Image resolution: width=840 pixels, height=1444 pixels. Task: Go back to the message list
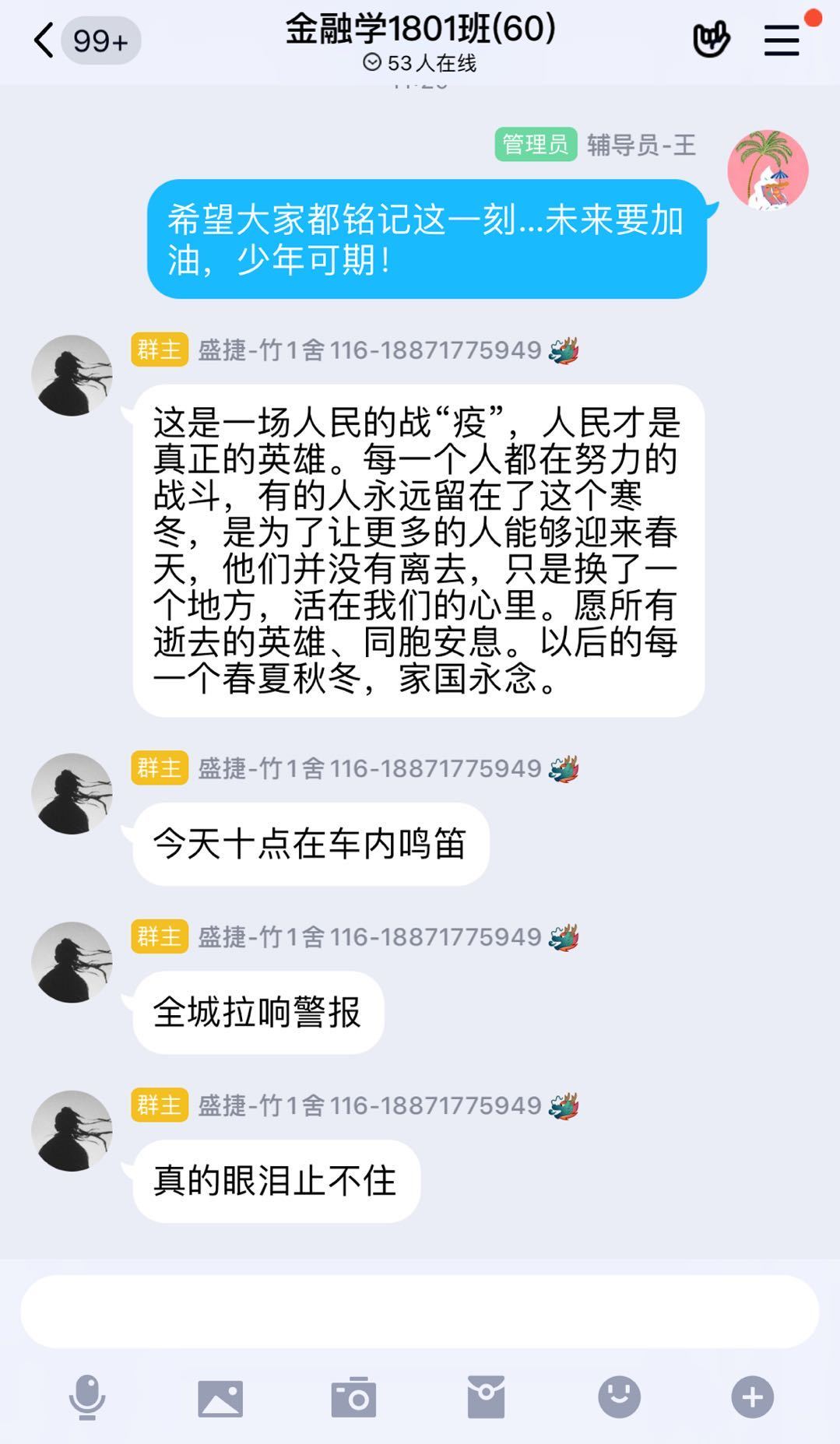[x=44, y=40]
